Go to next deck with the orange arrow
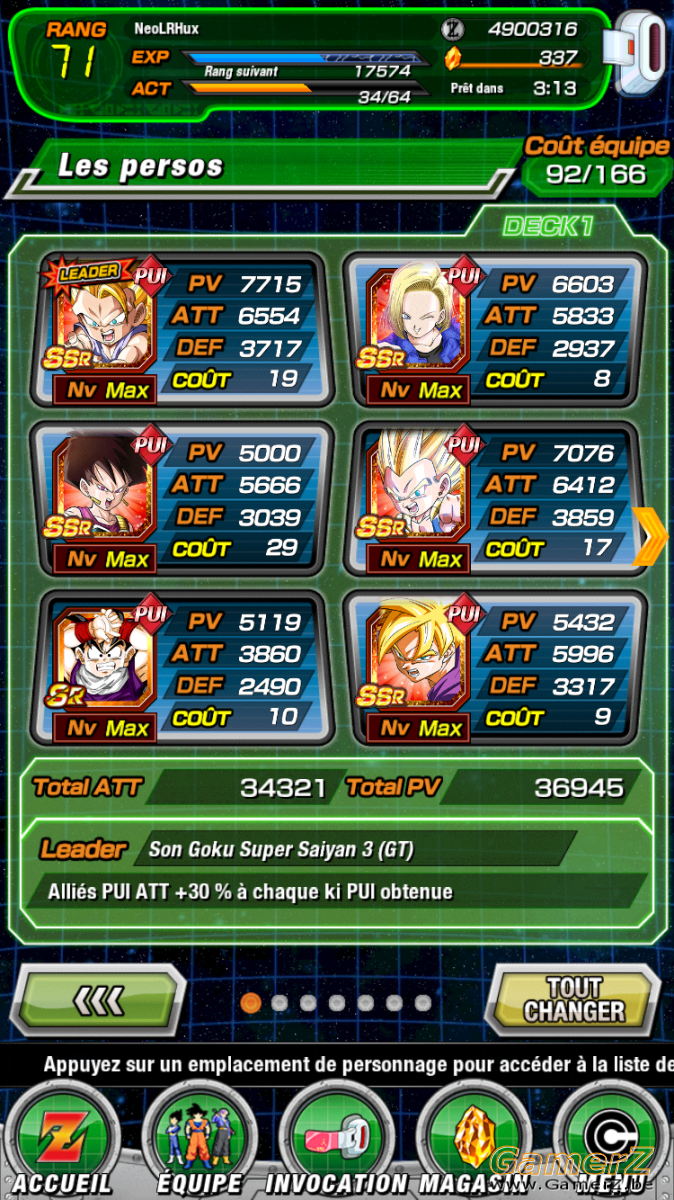This screenshot has height=1200, width=674. [651, 537]
